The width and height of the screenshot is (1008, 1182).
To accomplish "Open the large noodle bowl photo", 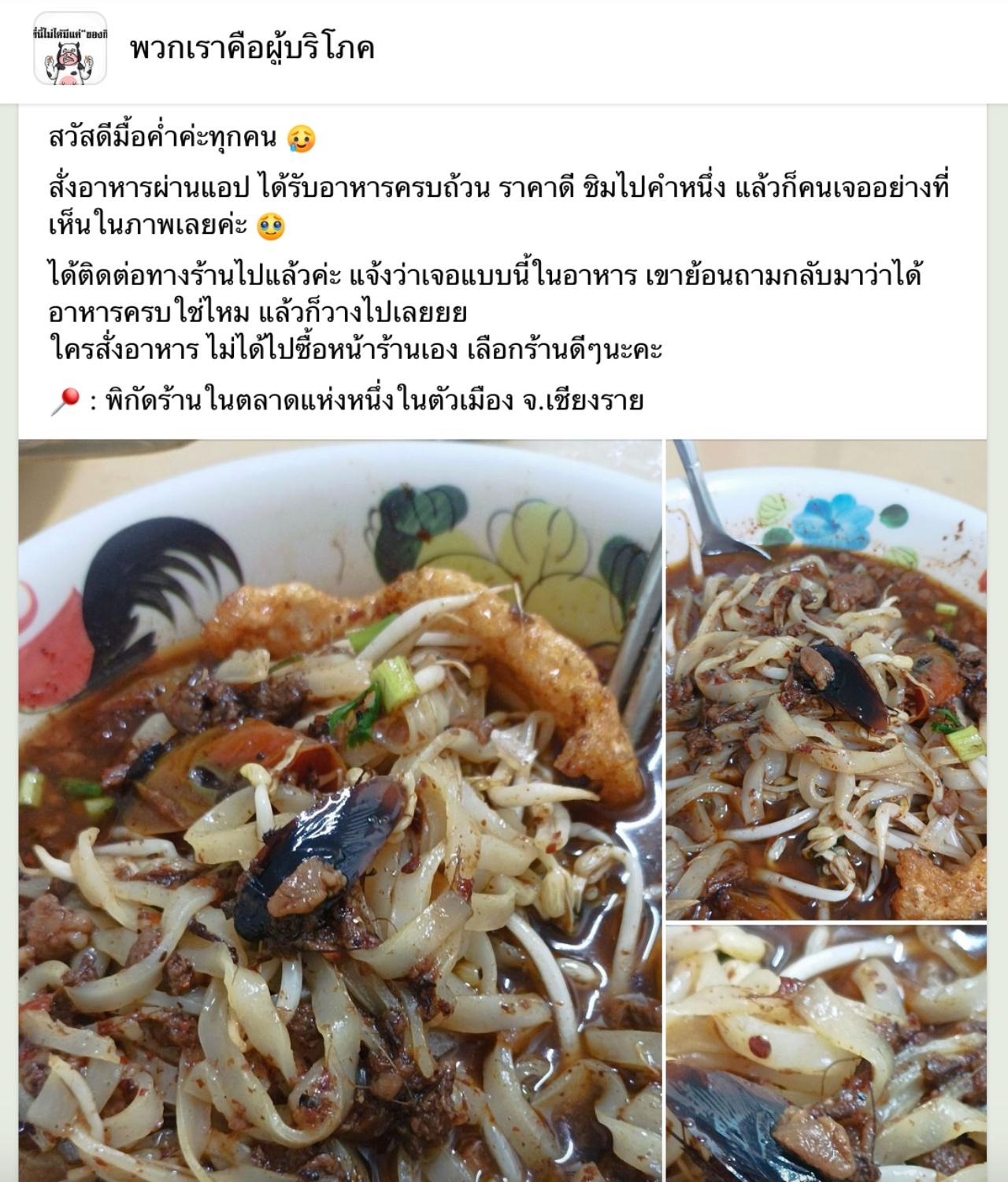I will tap(340, 810).
